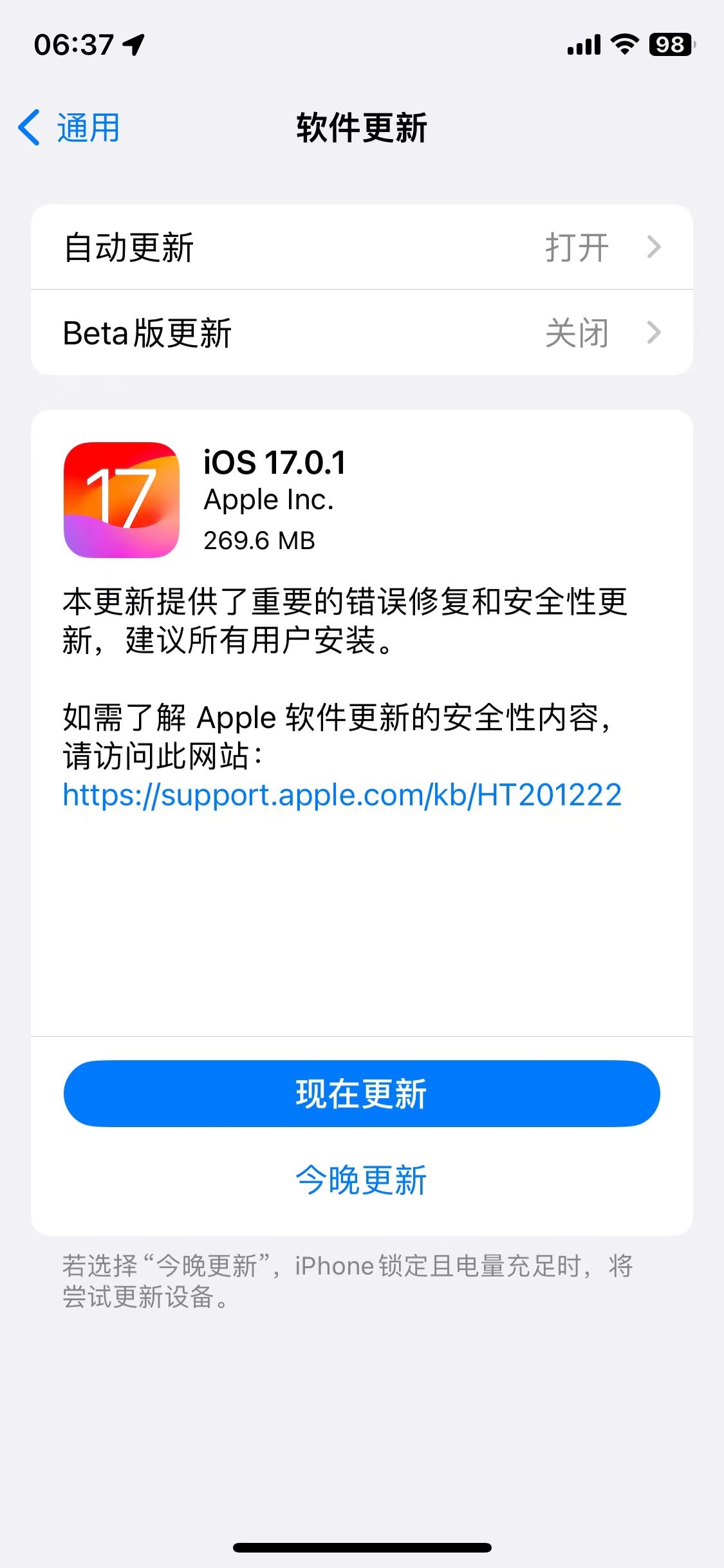
Task: Tap 现在更新 to install iOS 17.0.1
Action: 362,1094
